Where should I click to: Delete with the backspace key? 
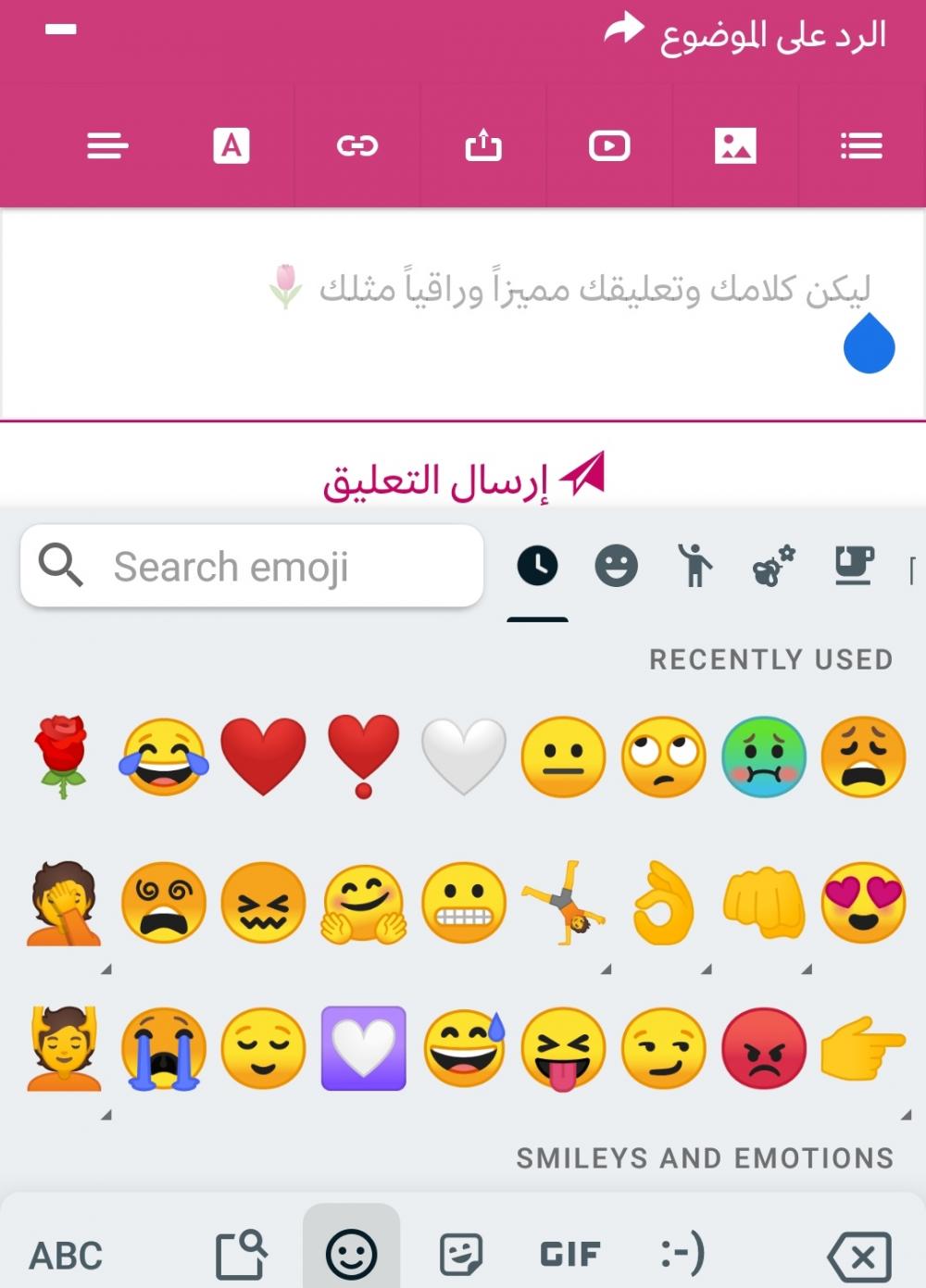coord(859,1257)
